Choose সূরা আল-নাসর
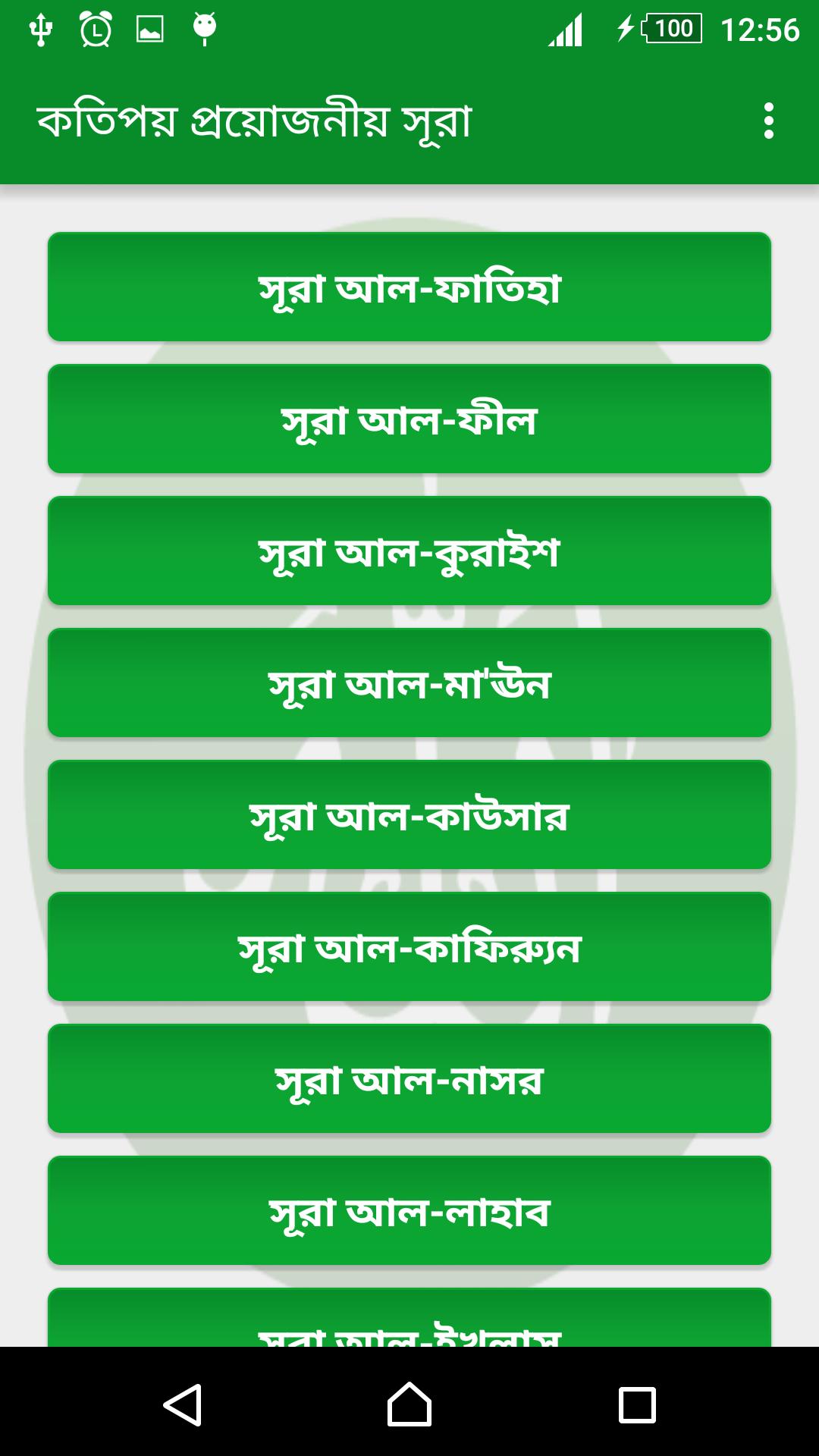819x1456 pixels. 409,1079
